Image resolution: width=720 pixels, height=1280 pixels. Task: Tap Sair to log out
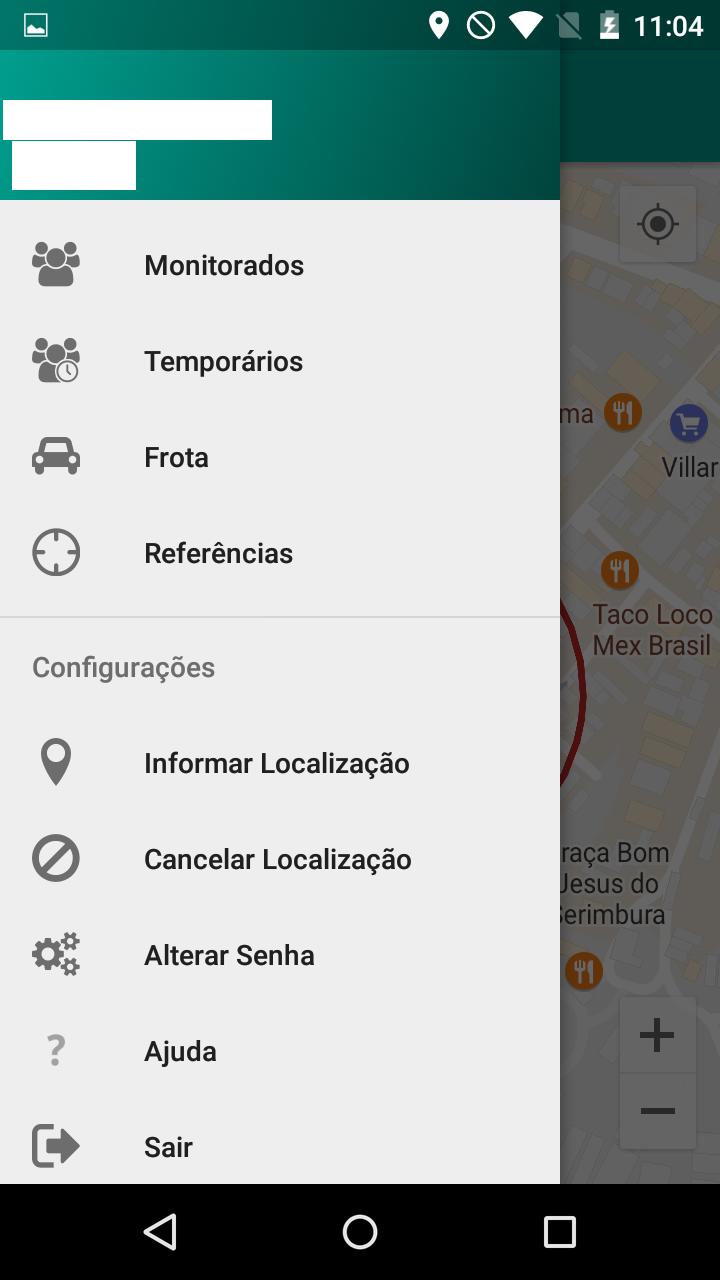280,1146
